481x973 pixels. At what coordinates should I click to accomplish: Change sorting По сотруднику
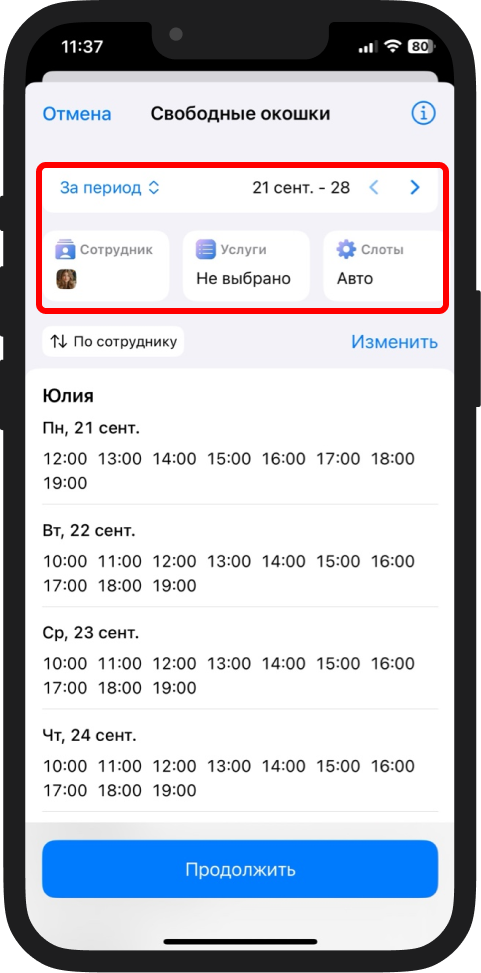tap(113, 341)
